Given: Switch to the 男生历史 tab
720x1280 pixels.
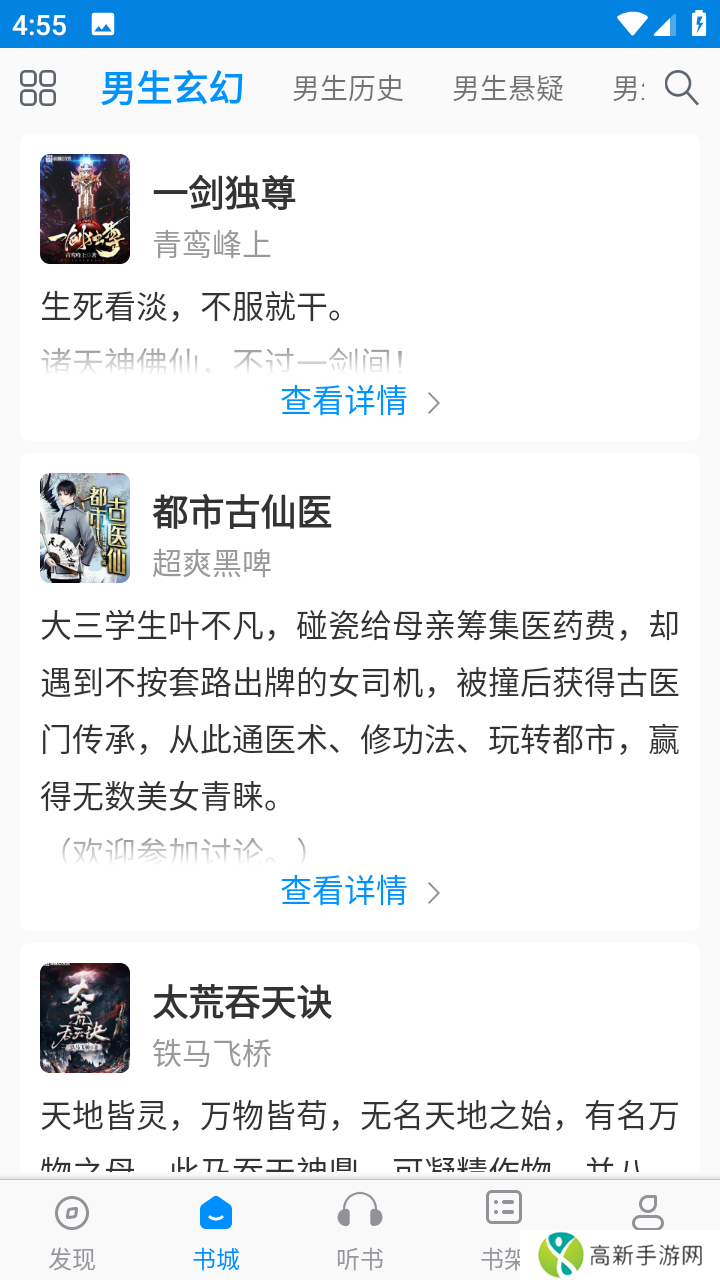Looking at the screenshot, I should click(x=347, y=88).
